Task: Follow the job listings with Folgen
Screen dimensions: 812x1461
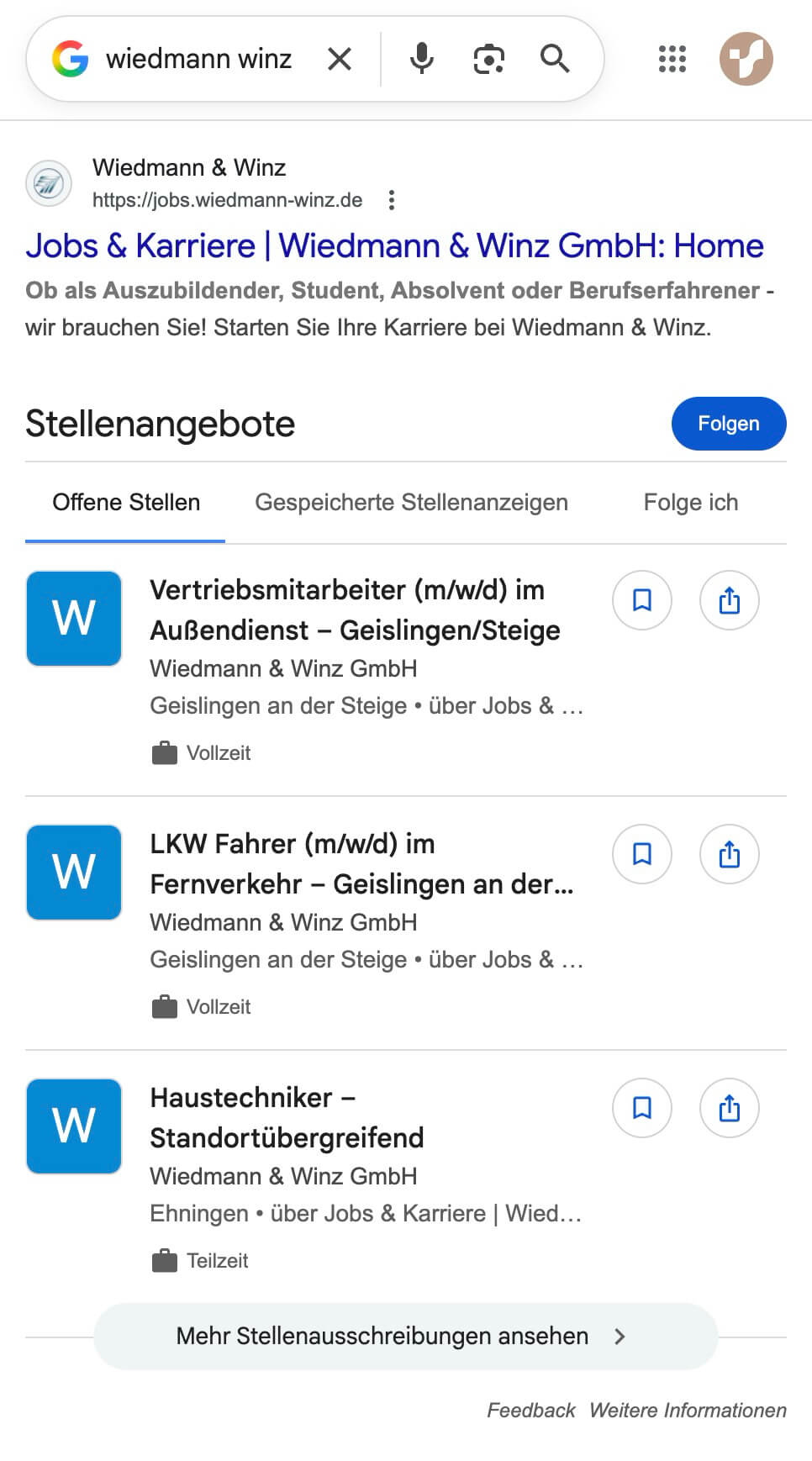Action: [x=728, y=424]
